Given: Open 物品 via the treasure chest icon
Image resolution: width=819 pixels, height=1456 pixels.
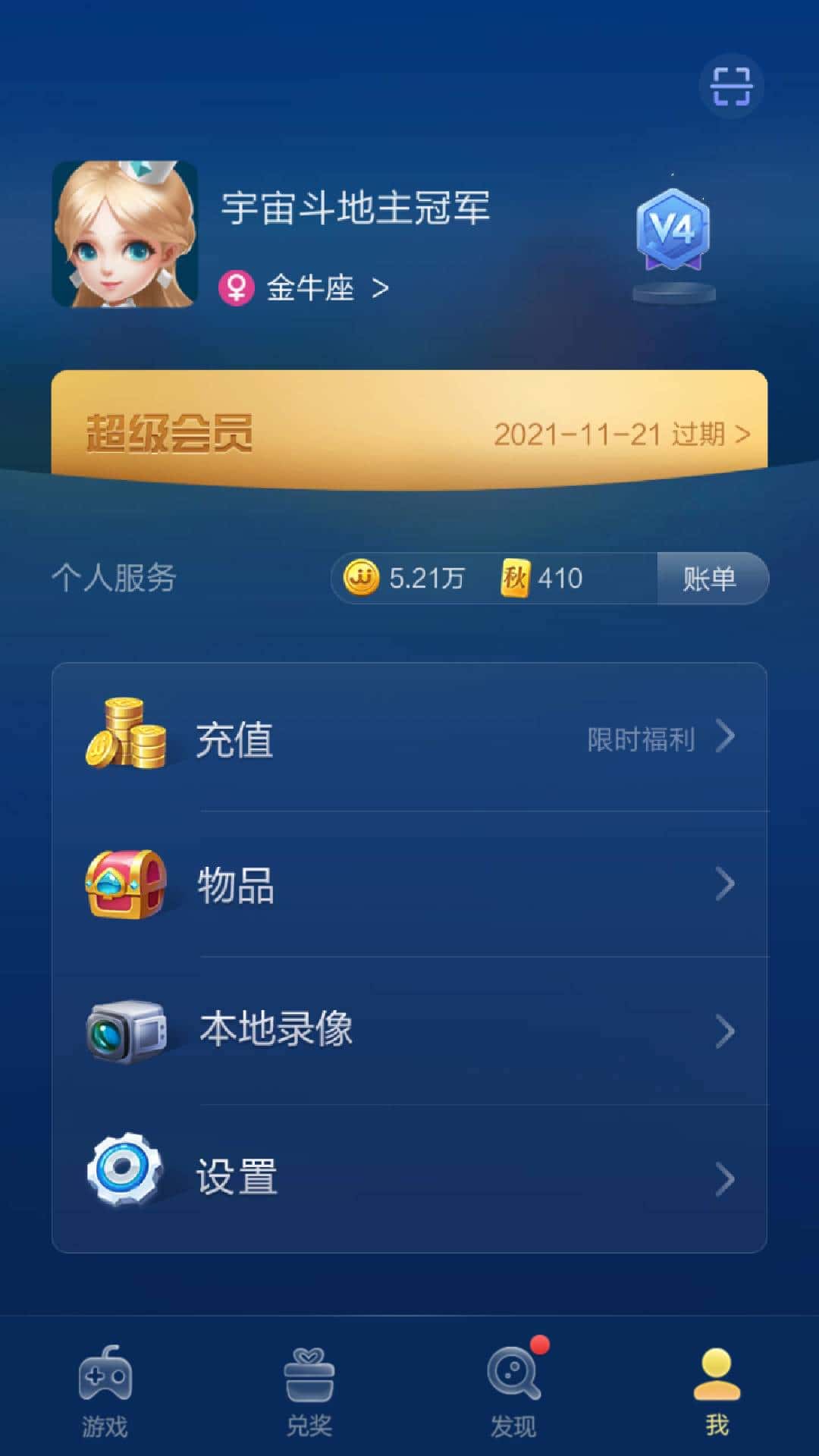Looking at the screenshot, I should pyautogui.click(x=124, y=882).
